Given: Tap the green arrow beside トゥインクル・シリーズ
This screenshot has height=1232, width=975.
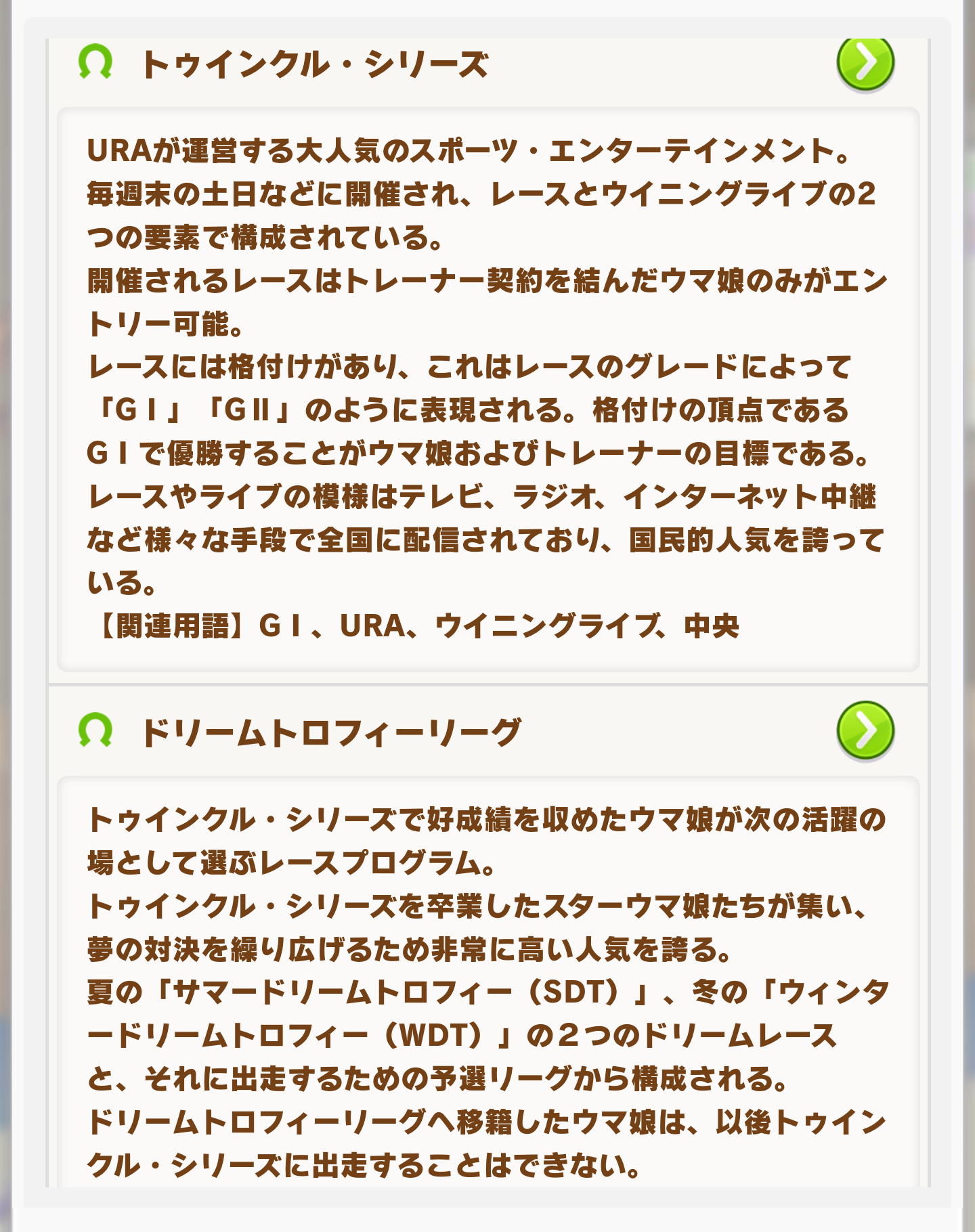Looking at the screenshot, I should click(x=865, y=62).
